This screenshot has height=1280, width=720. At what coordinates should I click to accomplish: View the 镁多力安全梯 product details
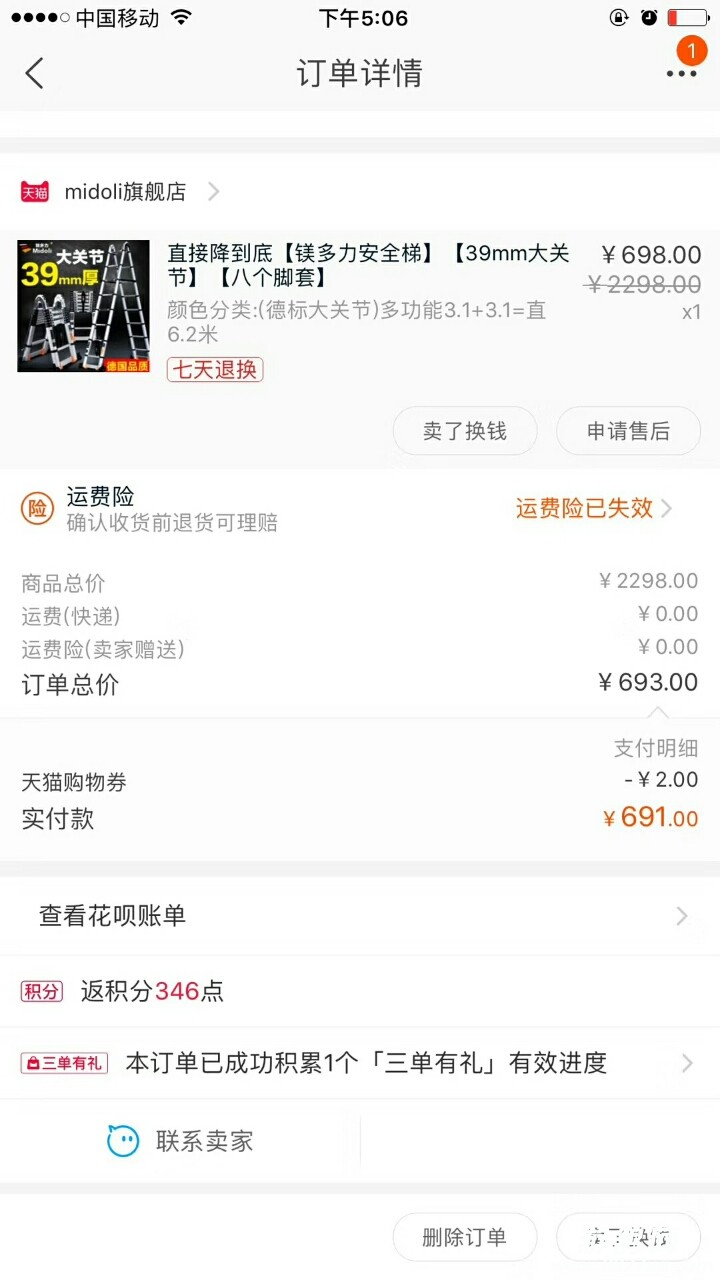pyautogui.click(x=368, y=266)
